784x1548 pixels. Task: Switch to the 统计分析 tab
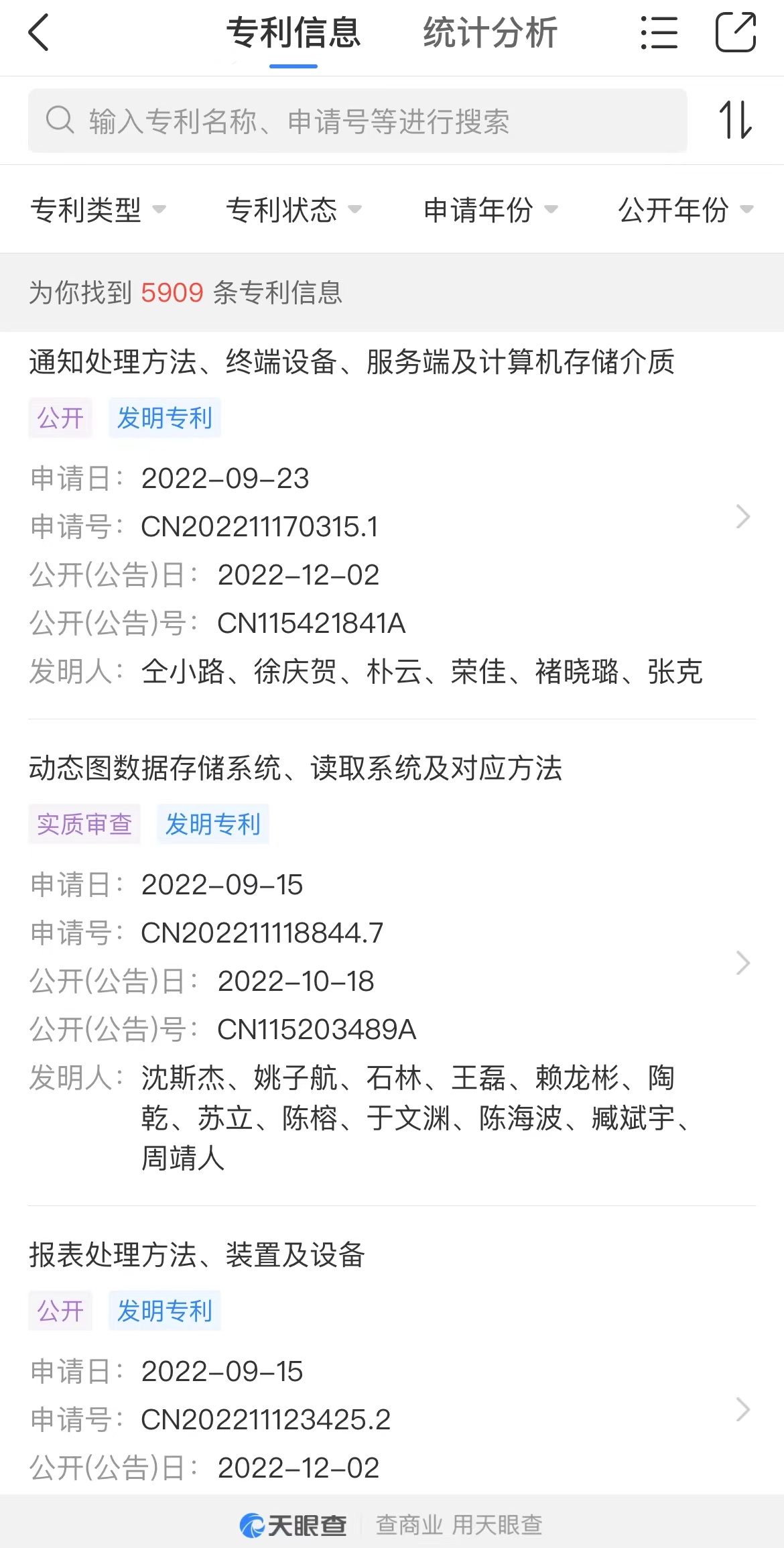[x=491, y=33]
